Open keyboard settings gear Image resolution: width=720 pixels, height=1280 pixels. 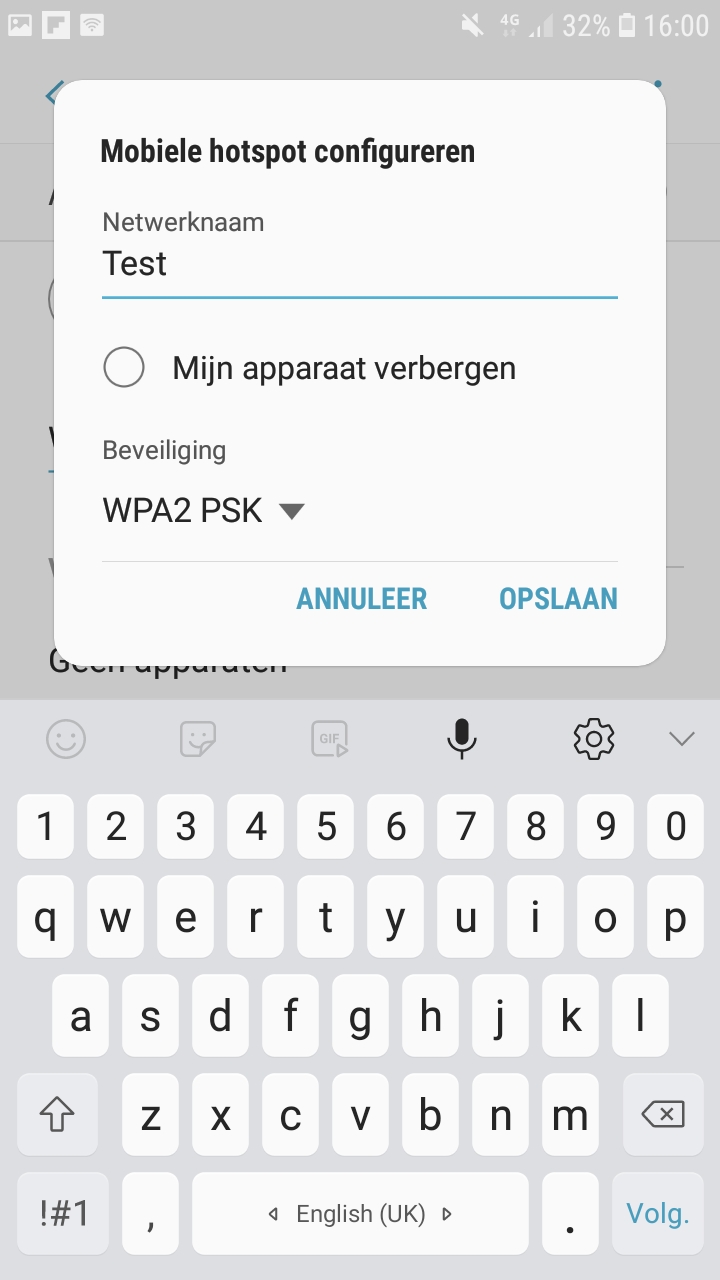point(593,740)
